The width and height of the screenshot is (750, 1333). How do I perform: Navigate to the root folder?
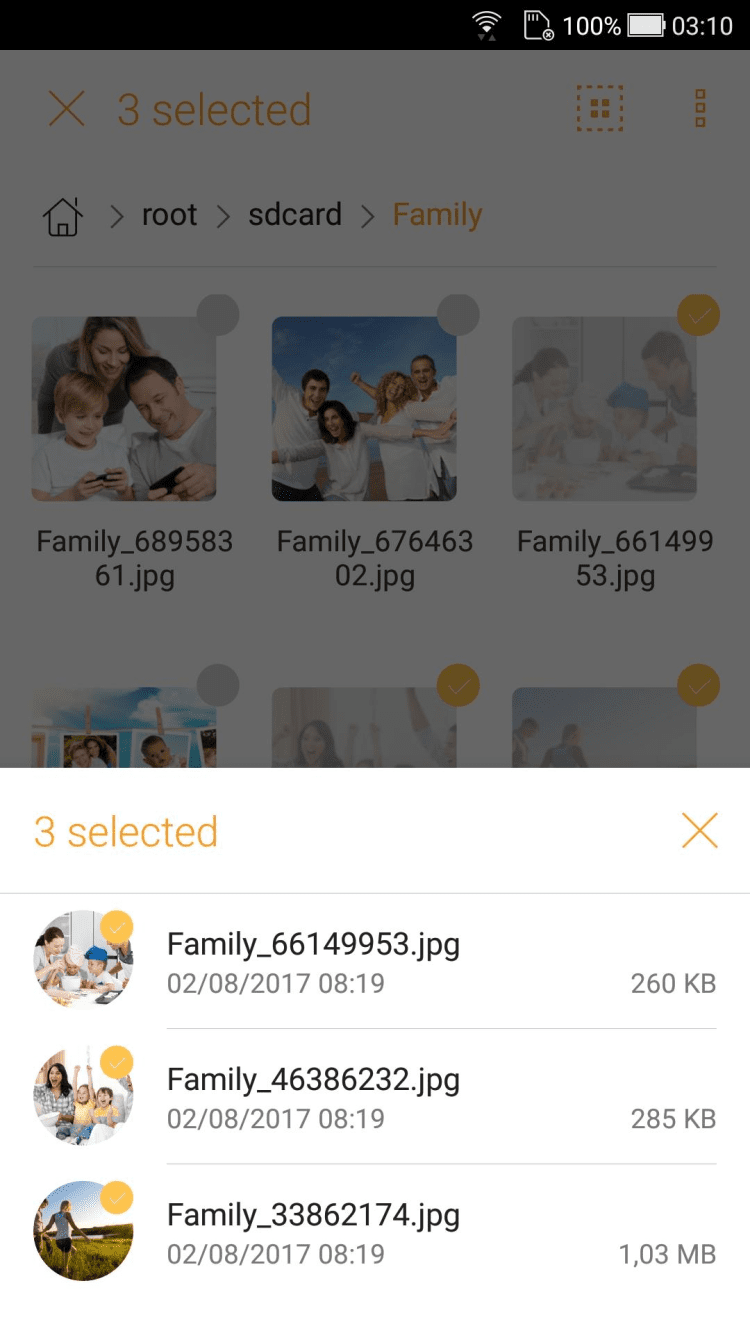coord(169,215)
